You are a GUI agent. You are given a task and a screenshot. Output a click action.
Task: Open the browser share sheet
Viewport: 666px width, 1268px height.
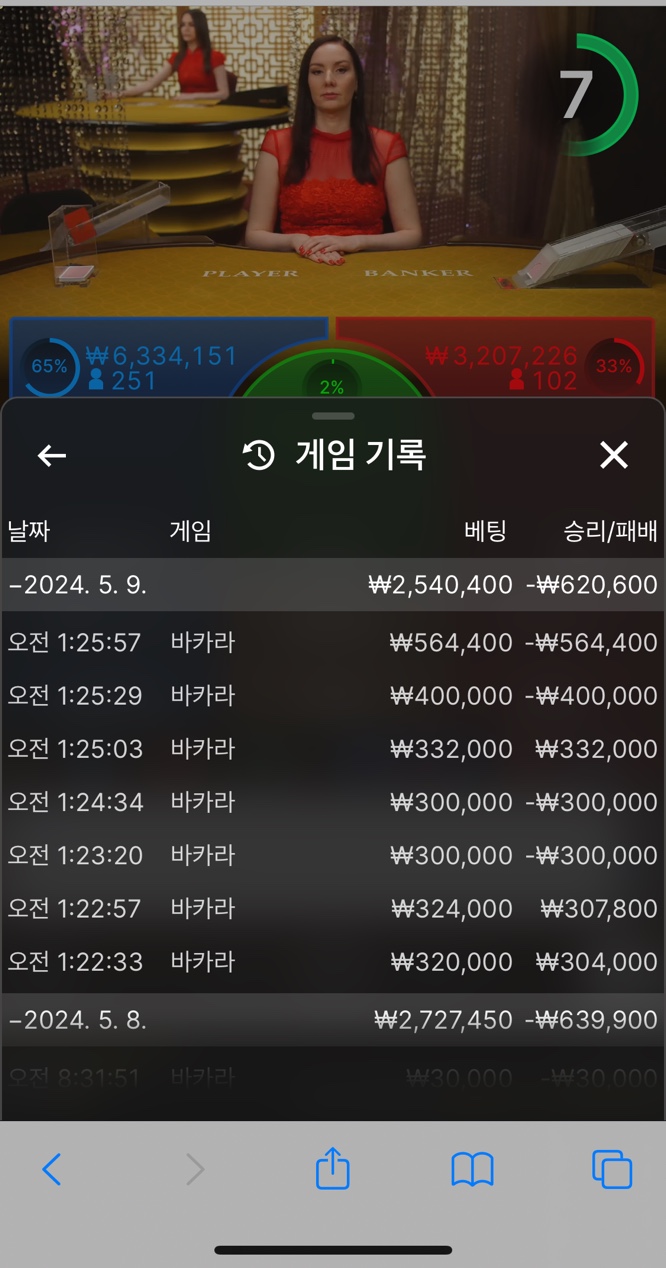(x=333, y=1167)
